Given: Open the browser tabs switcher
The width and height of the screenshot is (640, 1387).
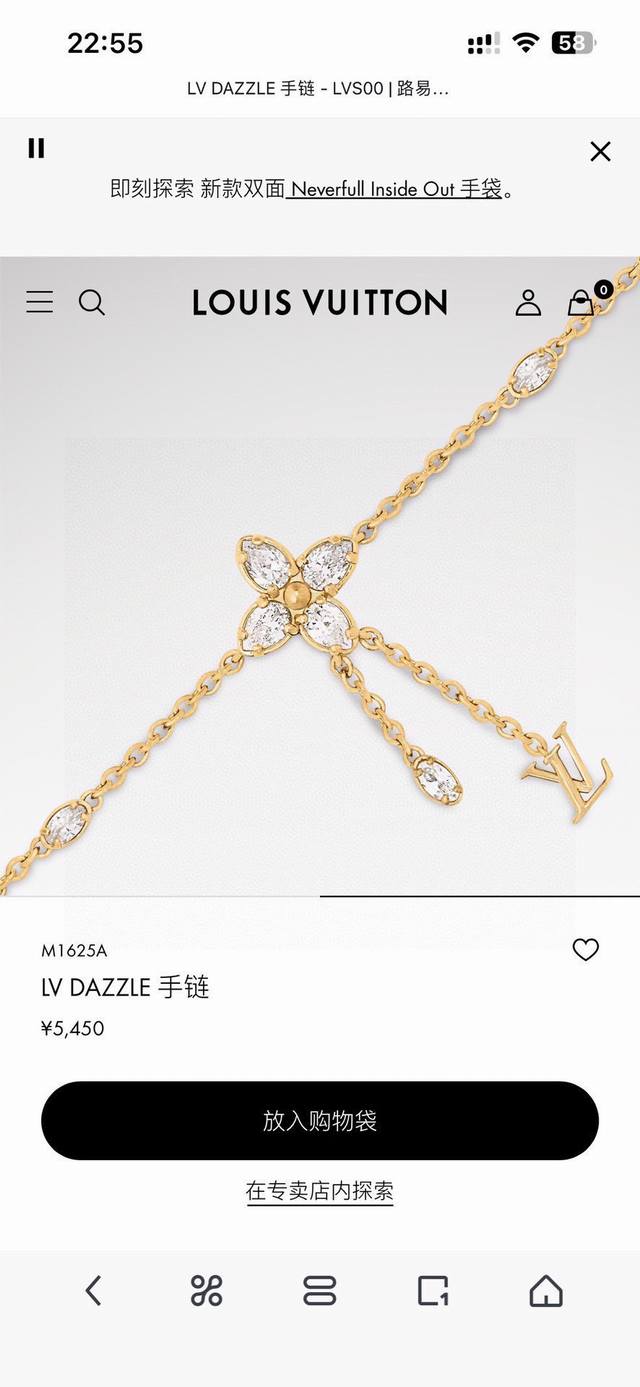Looking at the screenshot, I should pos(320,1291).
